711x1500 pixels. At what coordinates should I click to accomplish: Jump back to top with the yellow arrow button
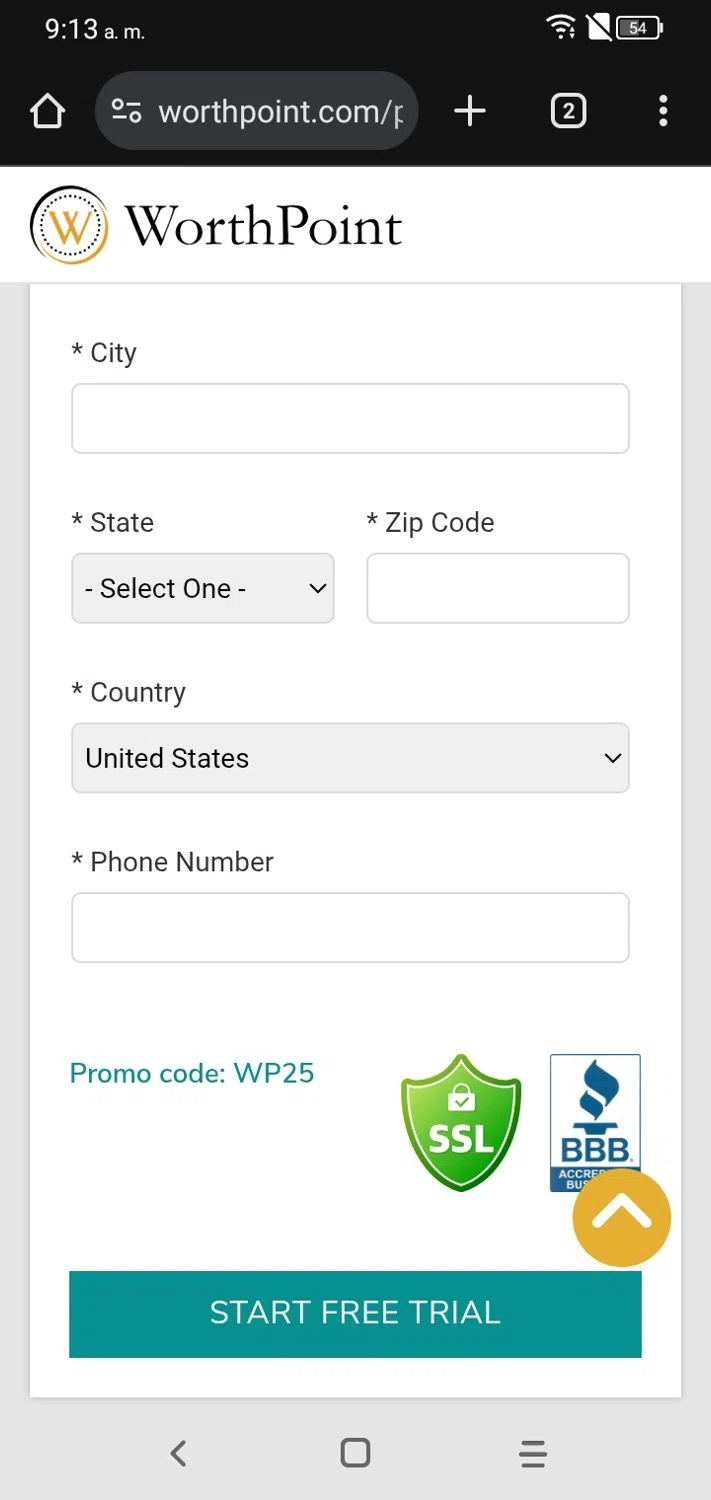(x=621, y=1217)
